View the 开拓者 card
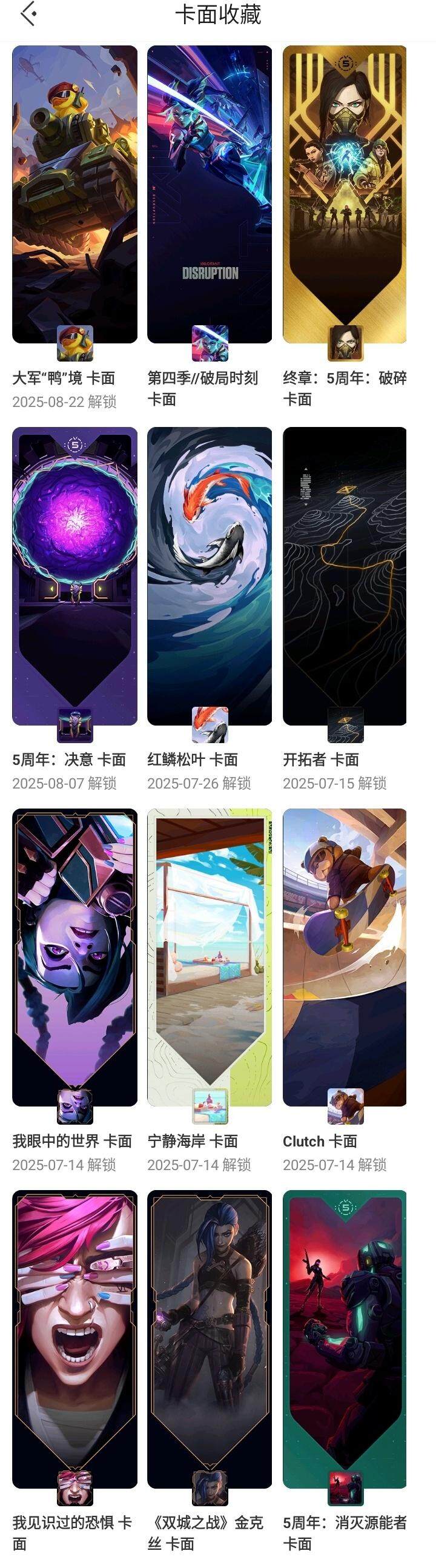 pos(345,575)
